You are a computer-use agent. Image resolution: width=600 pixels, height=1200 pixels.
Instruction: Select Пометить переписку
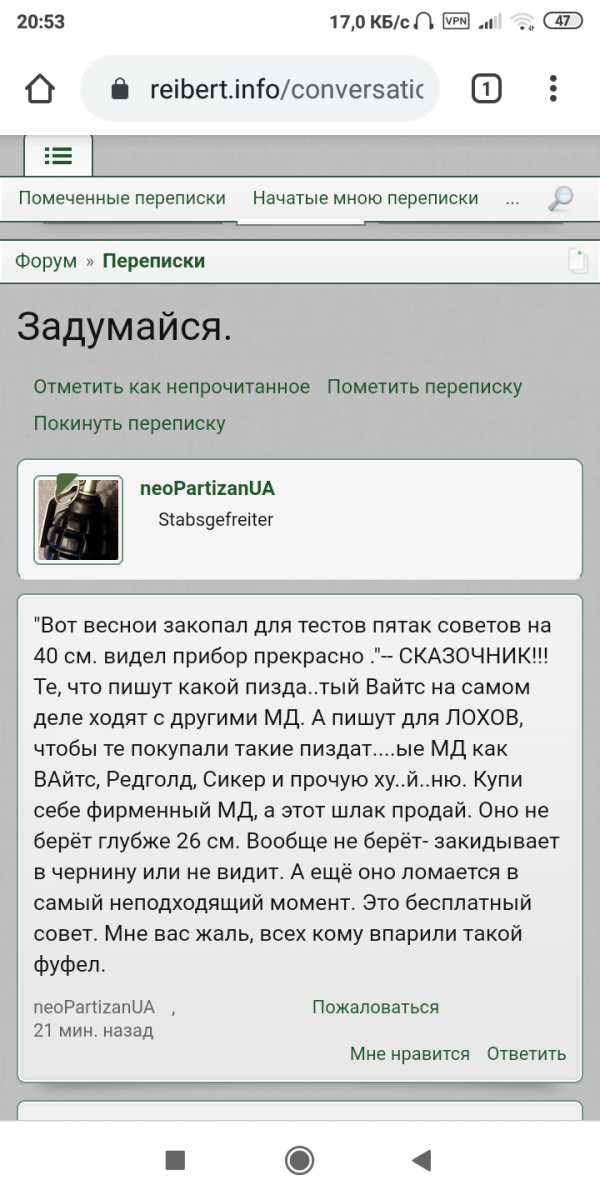click(x=425, y=387)
